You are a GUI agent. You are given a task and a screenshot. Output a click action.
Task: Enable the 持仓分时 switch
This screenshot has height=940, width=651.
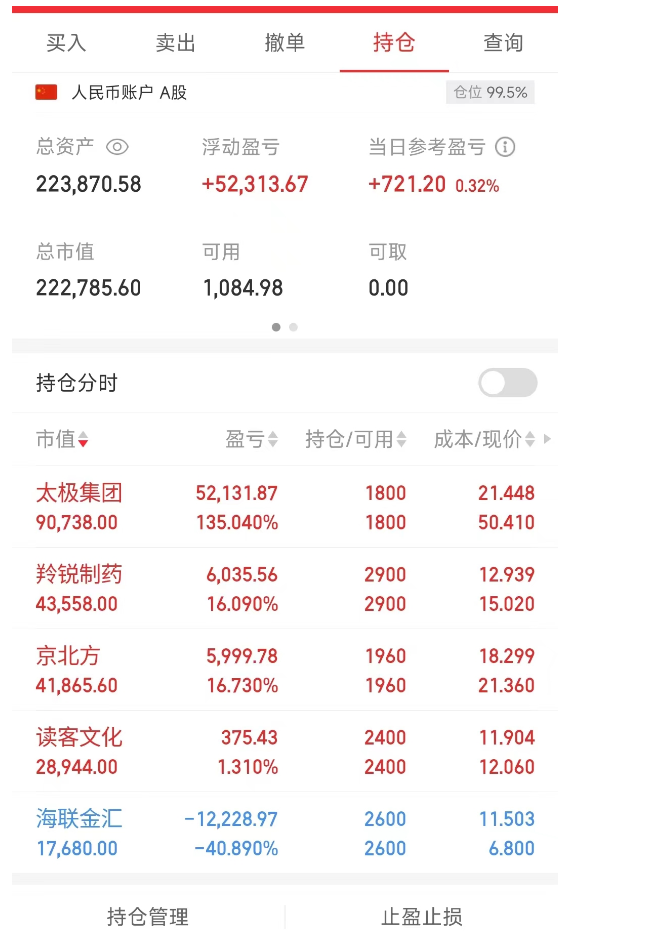click(x=508, y=382)
